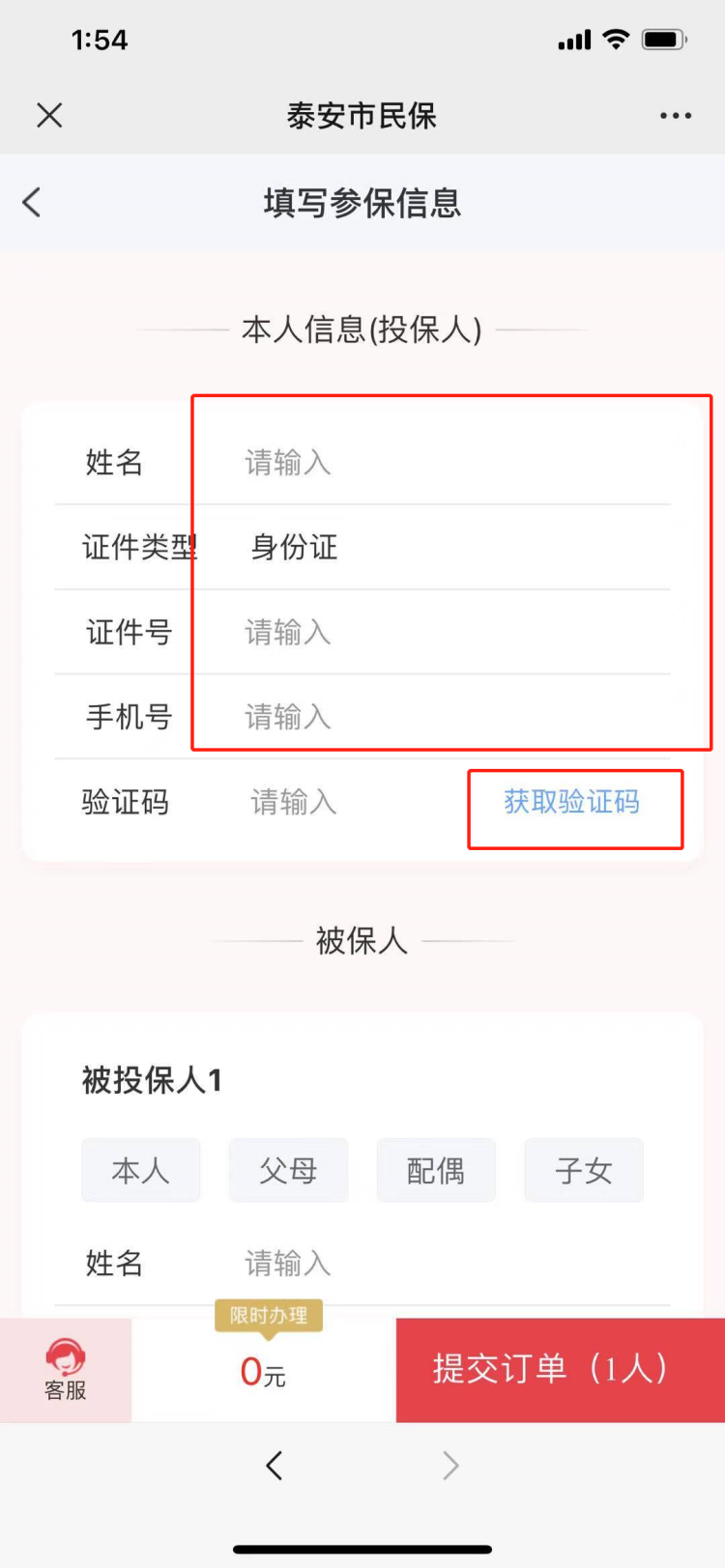Screen dimensions: 725x1568
Task: Submit order with 提交订单（1人）
Action: [560, 1370]
